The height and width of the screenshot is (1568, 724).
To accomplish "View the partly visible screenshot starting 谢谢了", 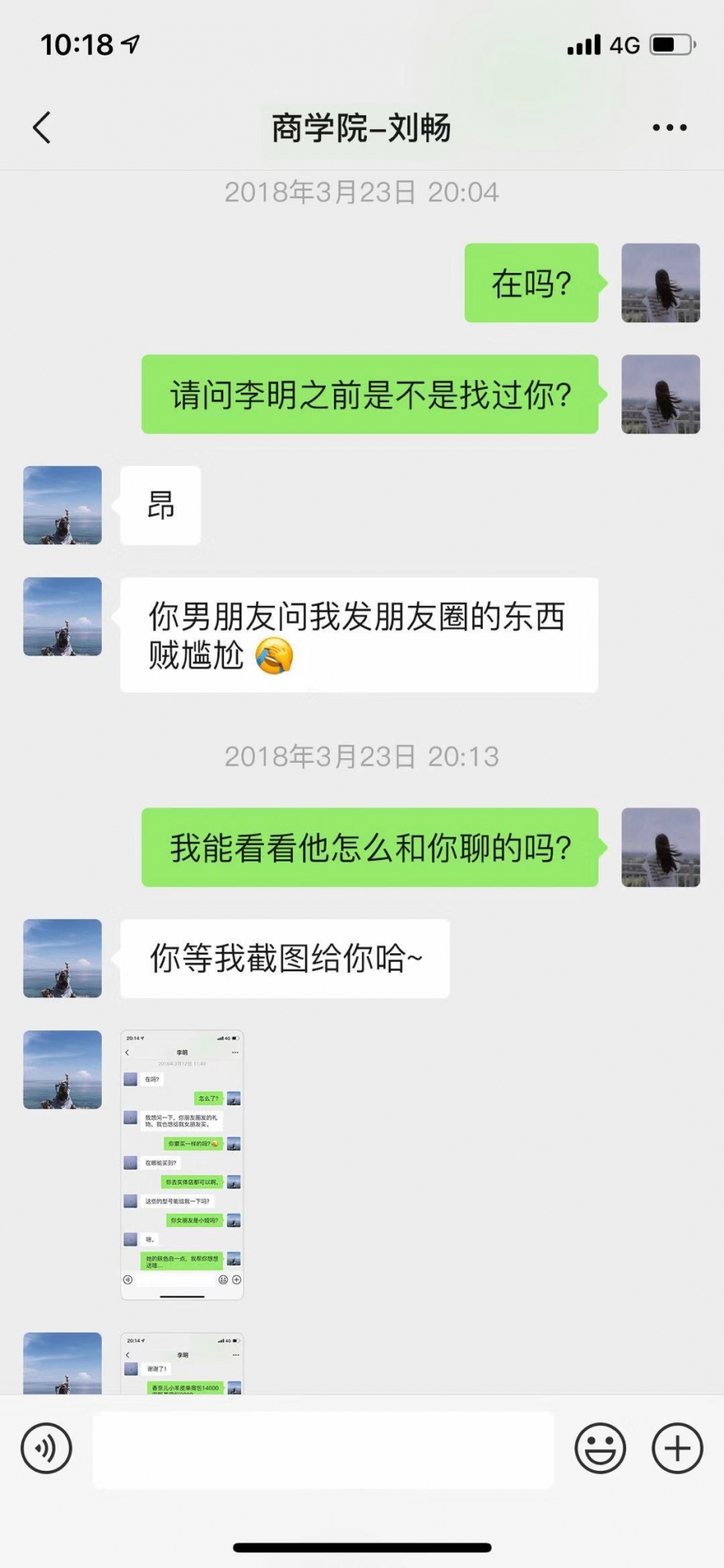I will tap(182, 1363).
